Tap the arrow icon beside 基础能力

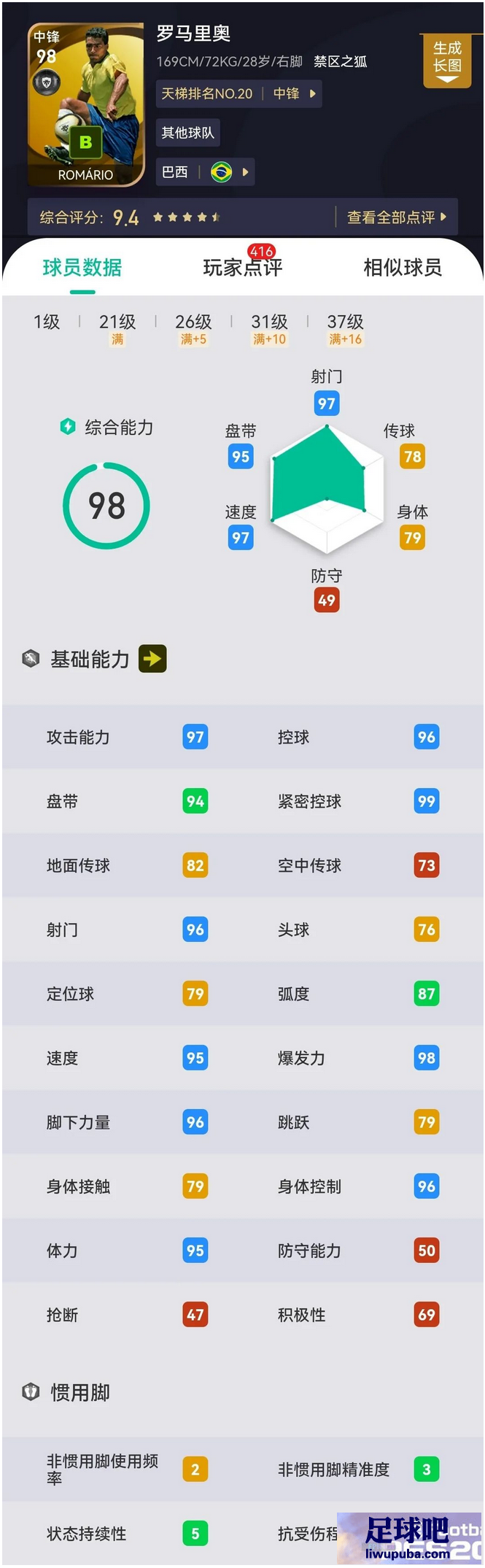tap(152, 659)
